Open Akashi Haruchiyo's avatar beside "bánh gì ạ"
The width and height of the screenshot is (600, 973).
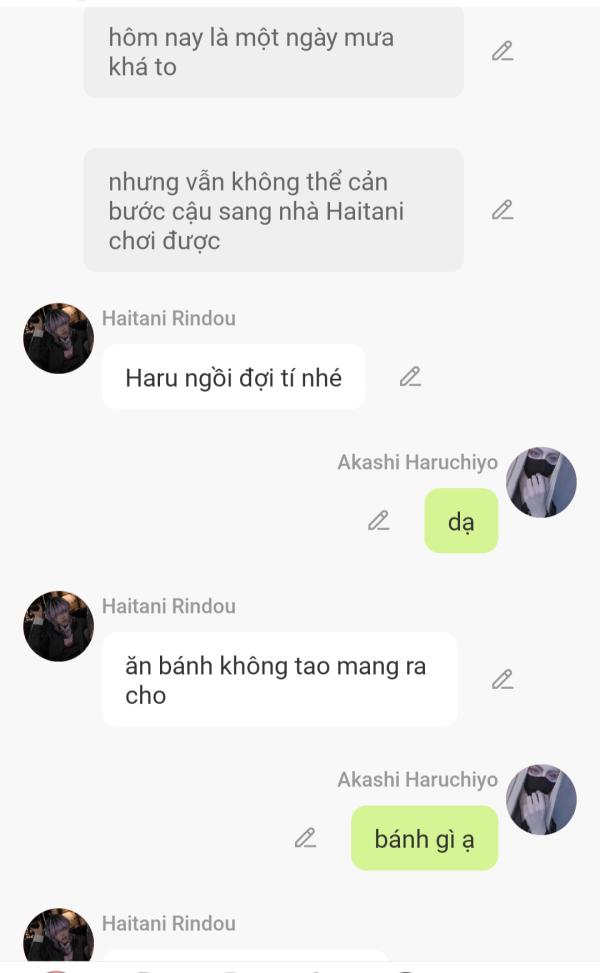(x=541, y=799)
